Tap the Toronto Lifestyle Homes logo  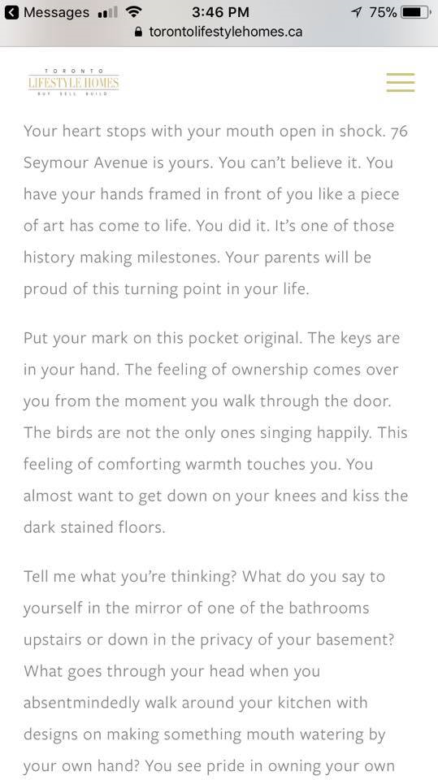pos(74,82)
